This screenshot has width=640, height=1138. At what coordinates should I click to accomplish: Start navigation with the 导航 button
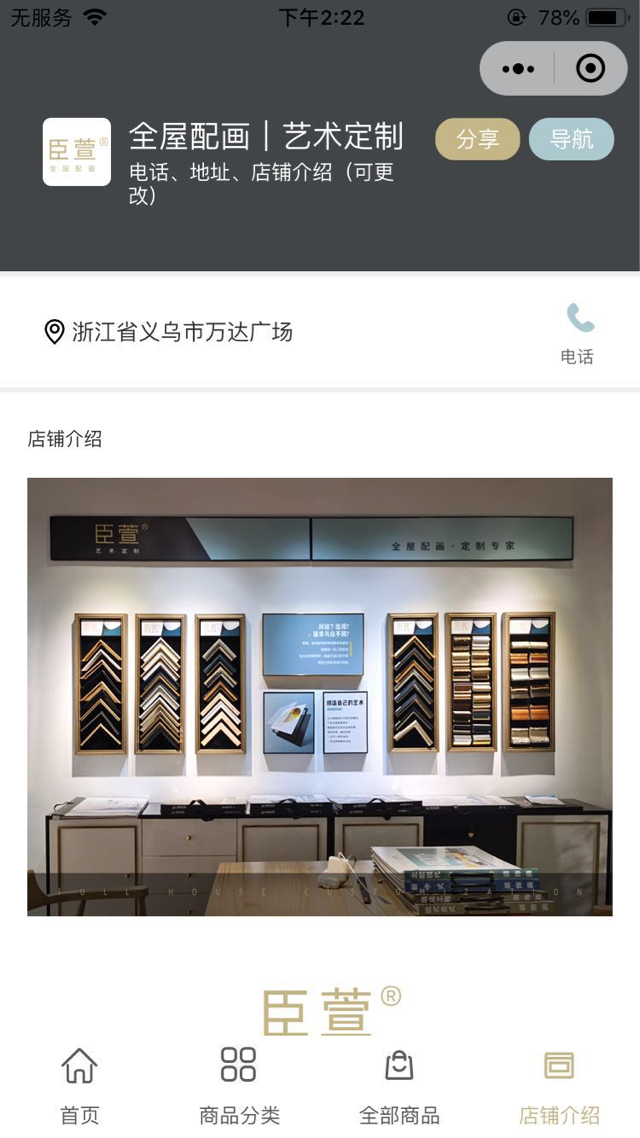571,140
